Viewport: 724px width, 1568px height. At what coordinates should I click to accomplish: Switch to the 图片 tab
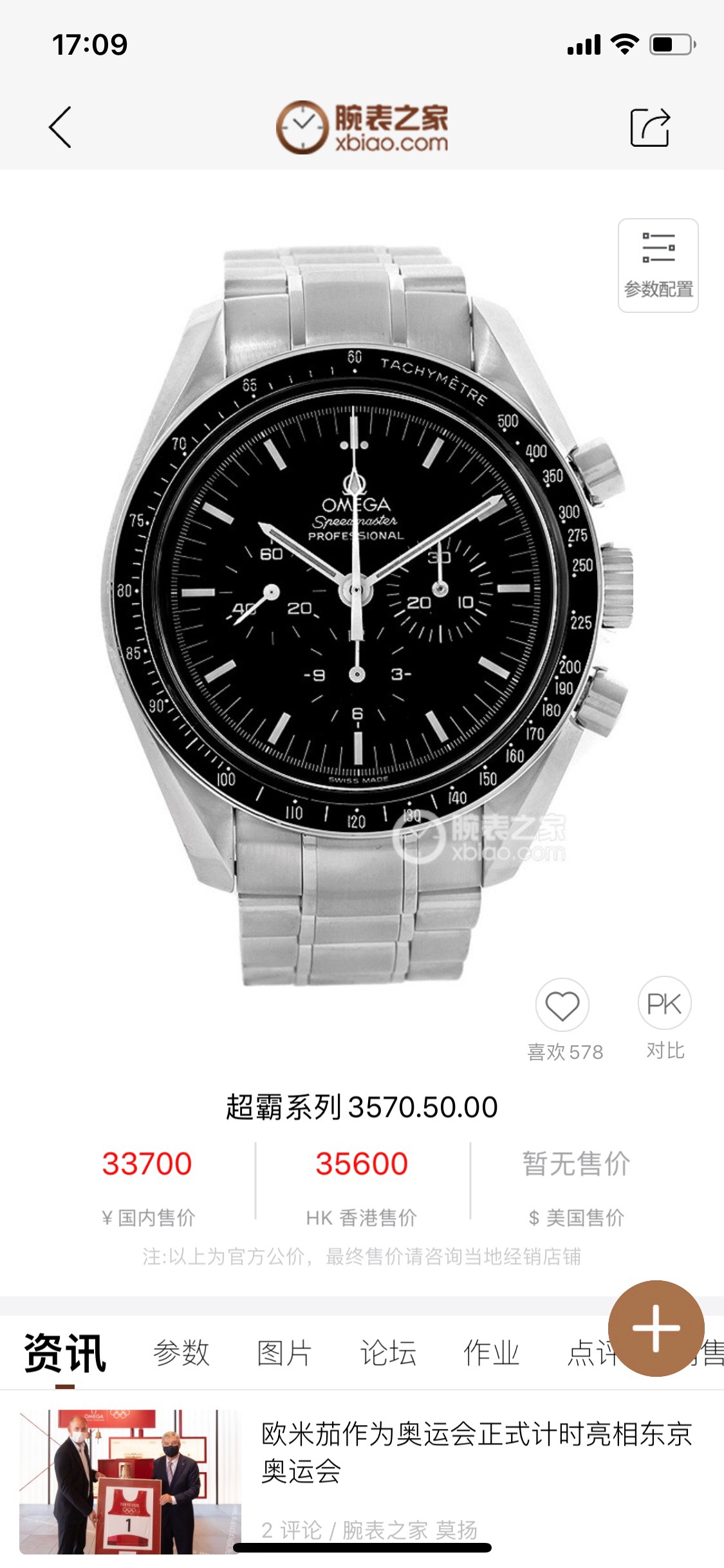coord(284,1353)
